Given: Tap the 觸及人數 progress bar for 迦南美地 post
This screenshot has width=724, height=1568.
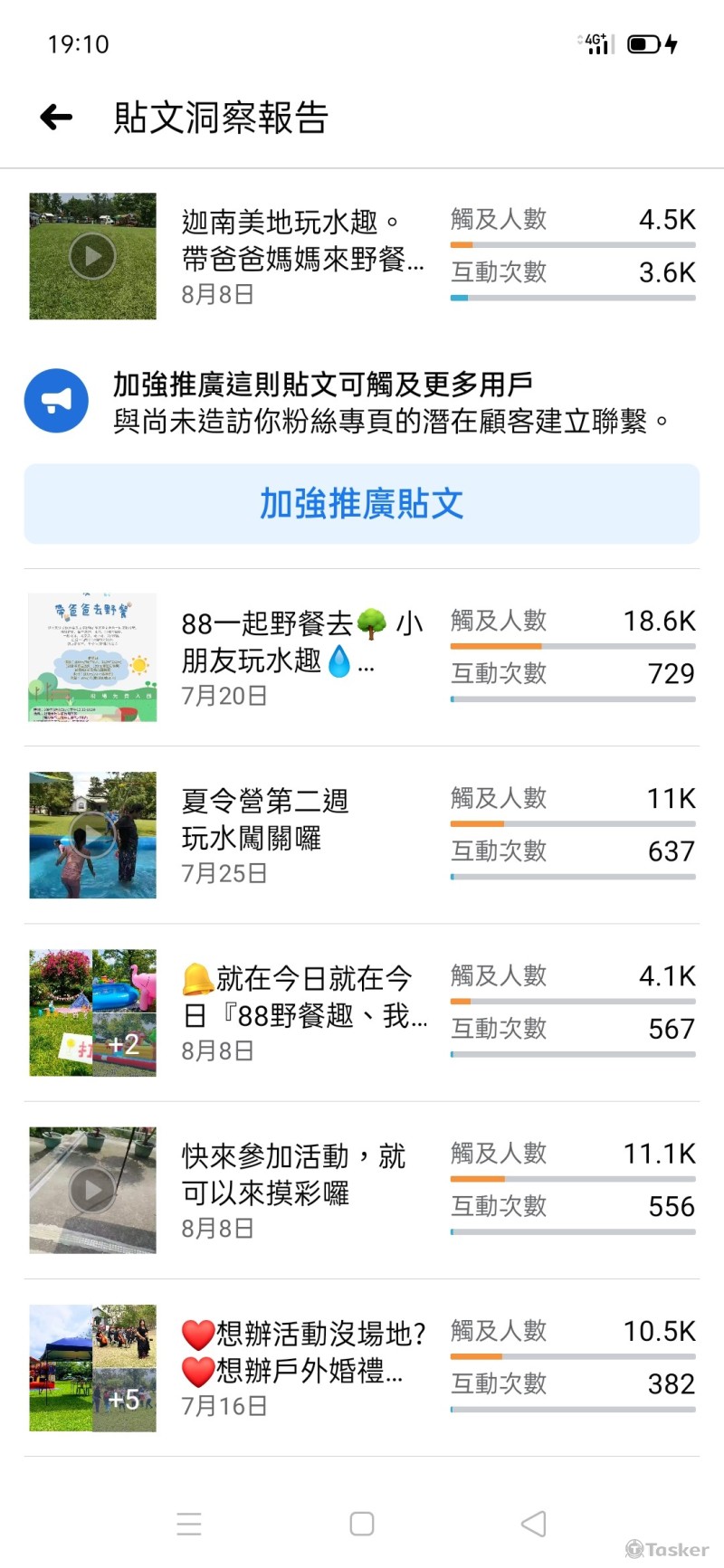Looking at the screenshot, I should (573, 243).
